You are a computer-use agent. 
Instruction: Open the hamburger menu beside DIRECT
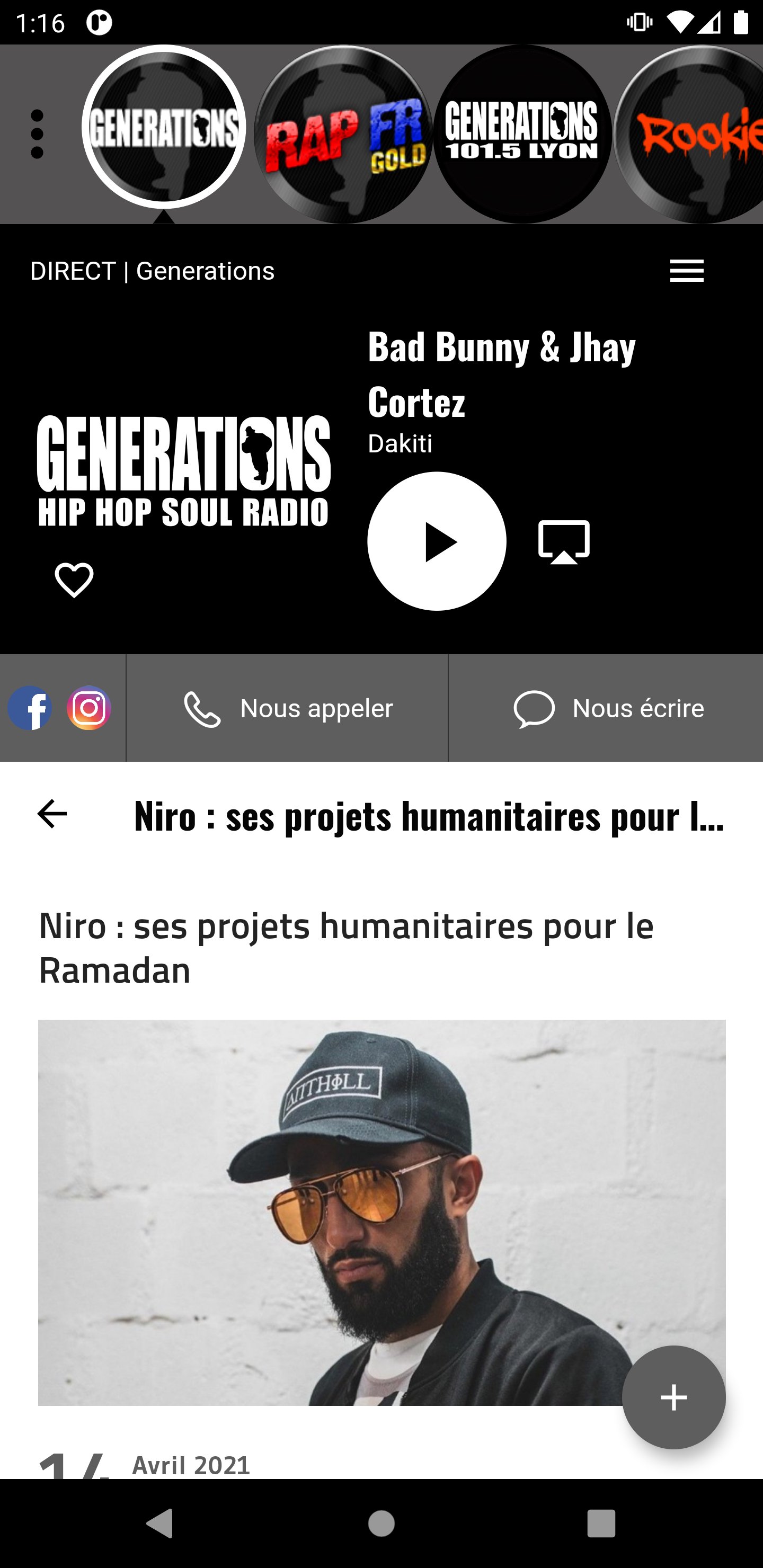point(686,271)
